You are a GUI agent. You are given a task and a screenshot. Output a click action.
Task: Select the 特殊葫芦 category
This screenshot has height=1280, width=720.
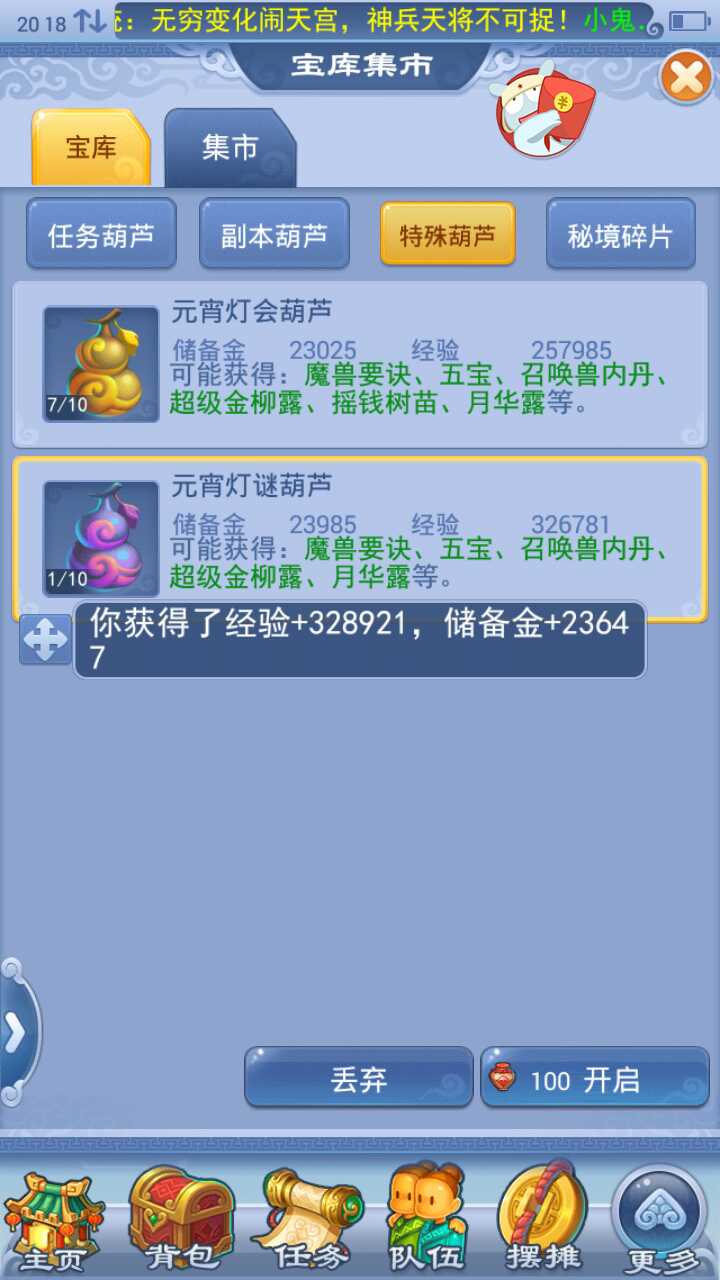pyautogui.click(x=447, y=235)
